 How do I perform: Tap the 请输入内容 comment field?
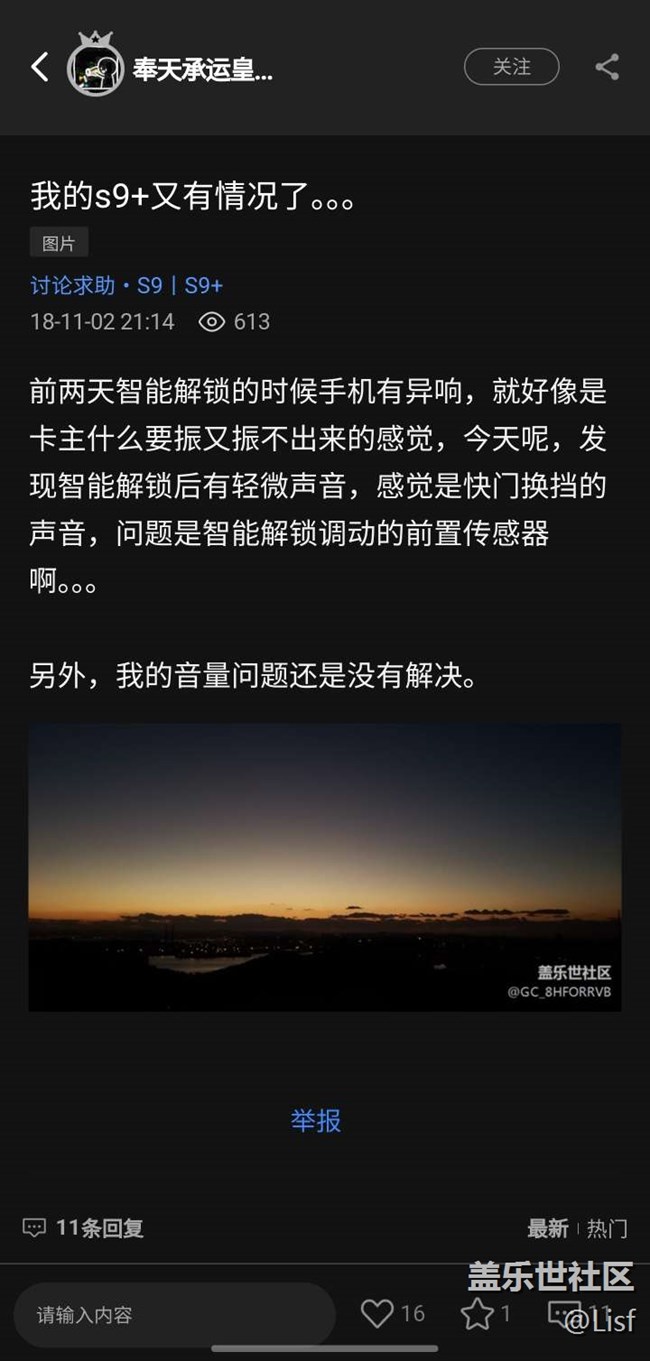pos(174,1314)
